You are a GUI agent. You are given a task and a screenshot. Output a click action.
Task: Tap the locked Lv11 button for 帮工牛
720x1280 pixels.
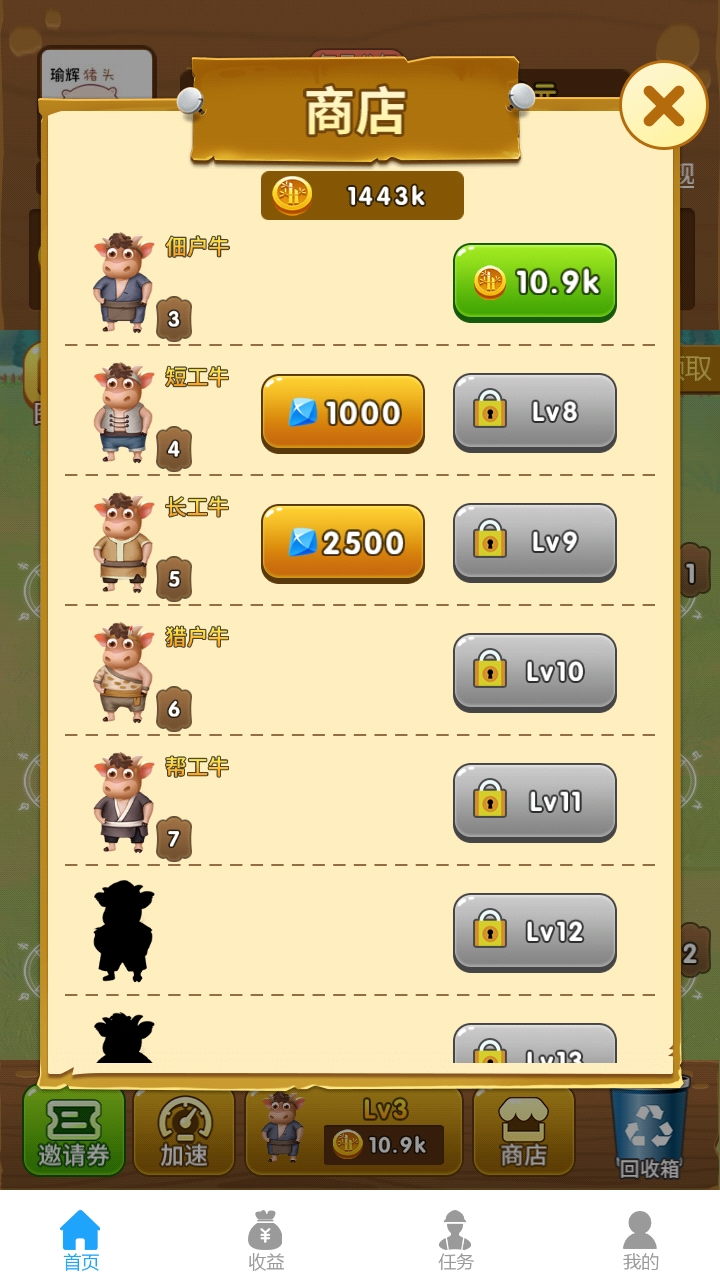[x=535, y=801]
